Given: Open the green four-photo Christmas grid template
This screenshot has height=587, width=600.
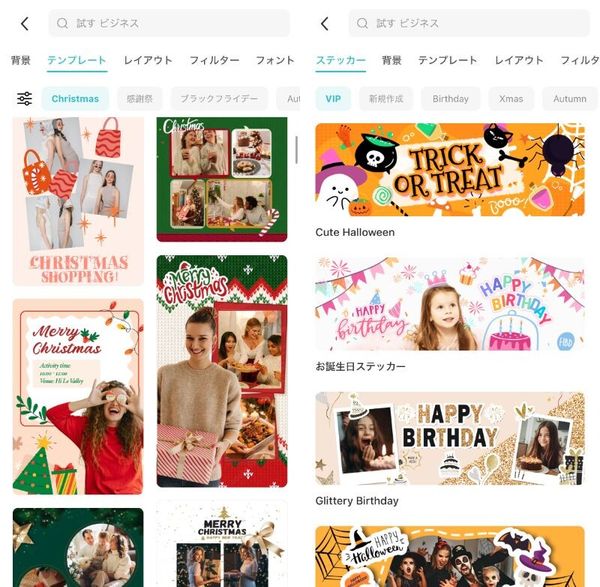Looking at the screenshot, I should click(222, 179).
